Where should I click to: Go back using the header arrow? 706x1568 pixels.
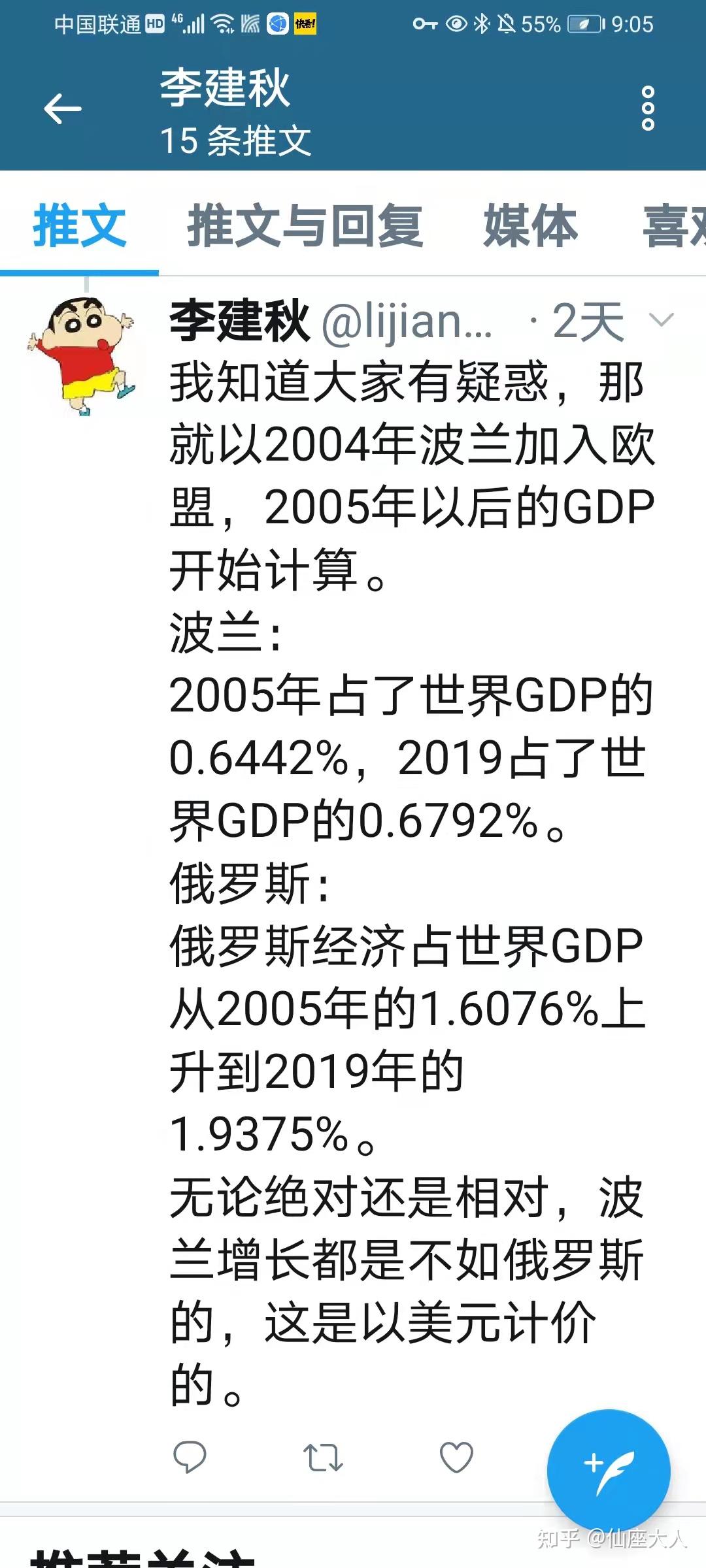tap(63, 108)
